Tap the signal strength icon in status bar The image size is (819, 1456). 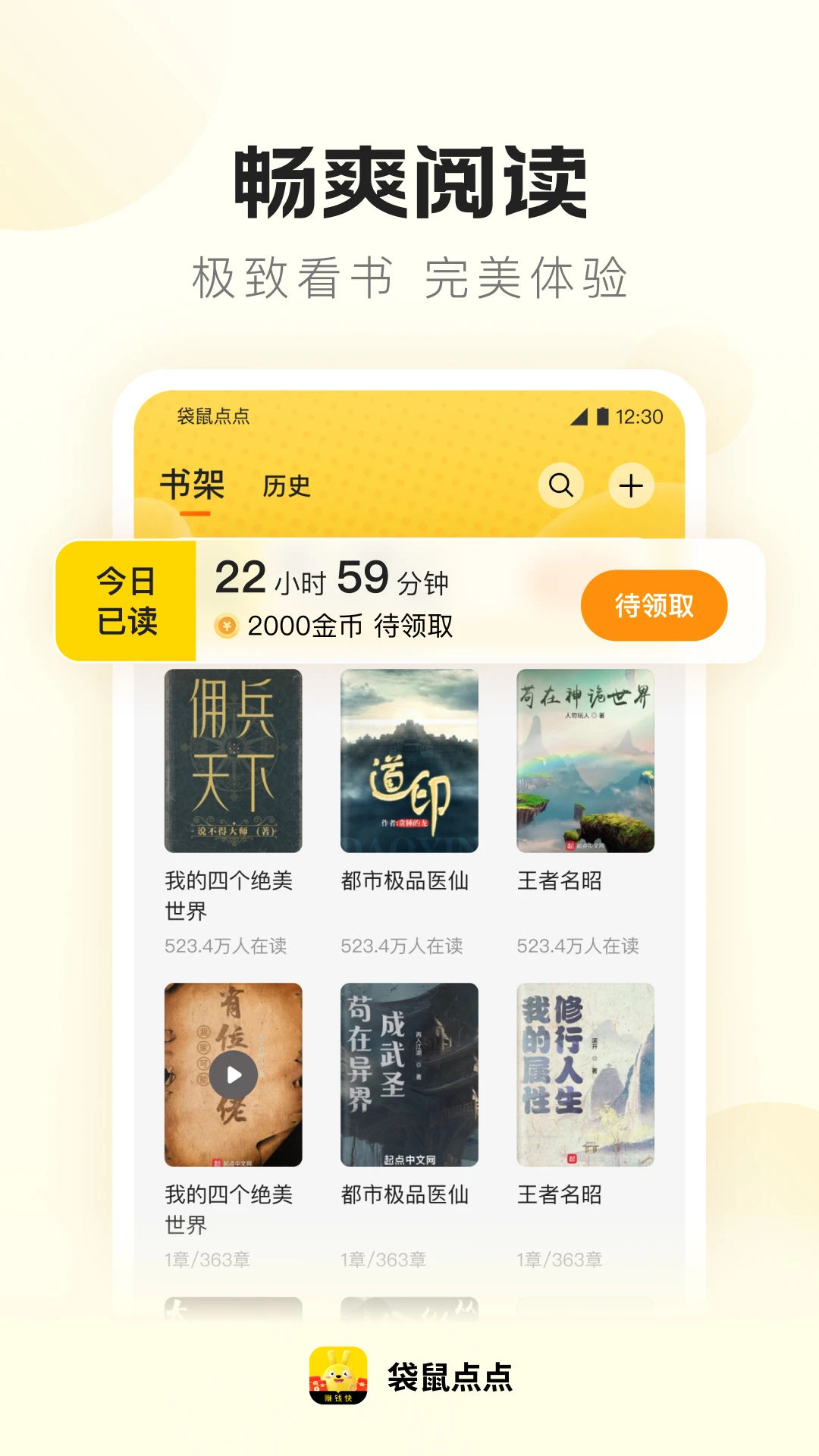pyautogui.click(x=579, y=416)
